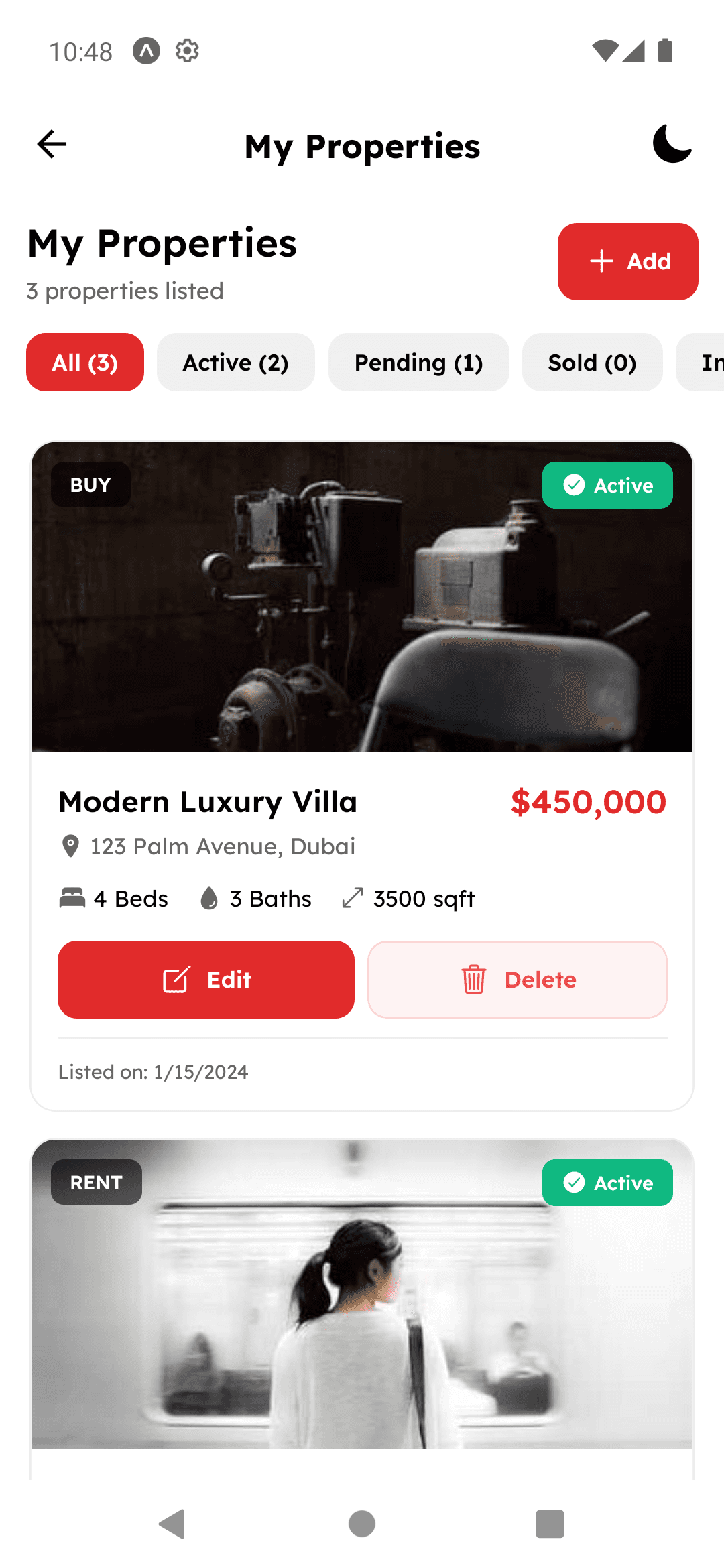The width and height of the screenshot is (724, 1568).
Task: Tap the bed icon showing 4 Beds
Action: [72, 898]
